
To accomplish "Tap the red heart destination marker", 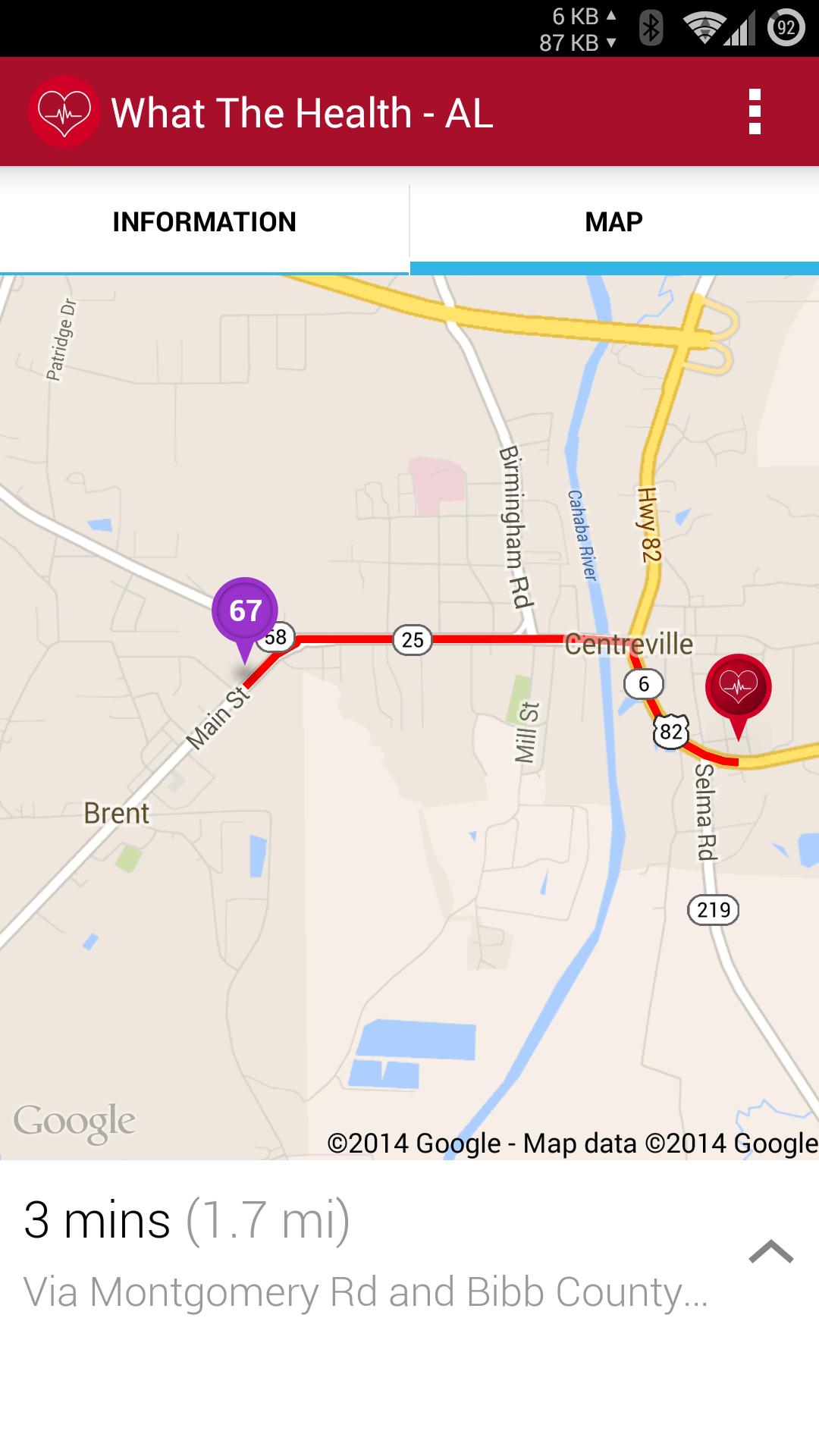I will [x=738, y=688].
